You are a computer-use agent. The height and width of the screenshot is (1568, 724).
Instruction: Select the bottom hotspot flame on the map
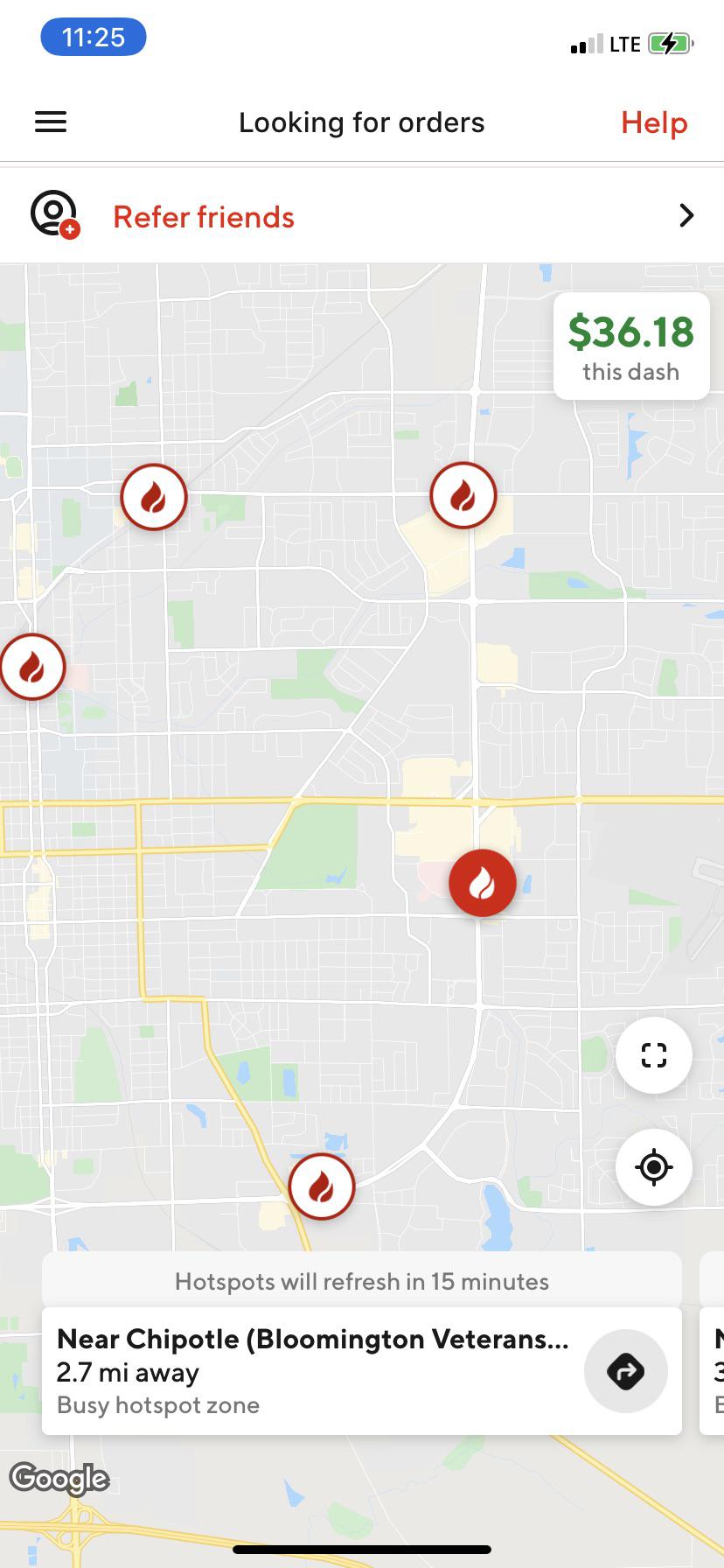pos(321,1186)
